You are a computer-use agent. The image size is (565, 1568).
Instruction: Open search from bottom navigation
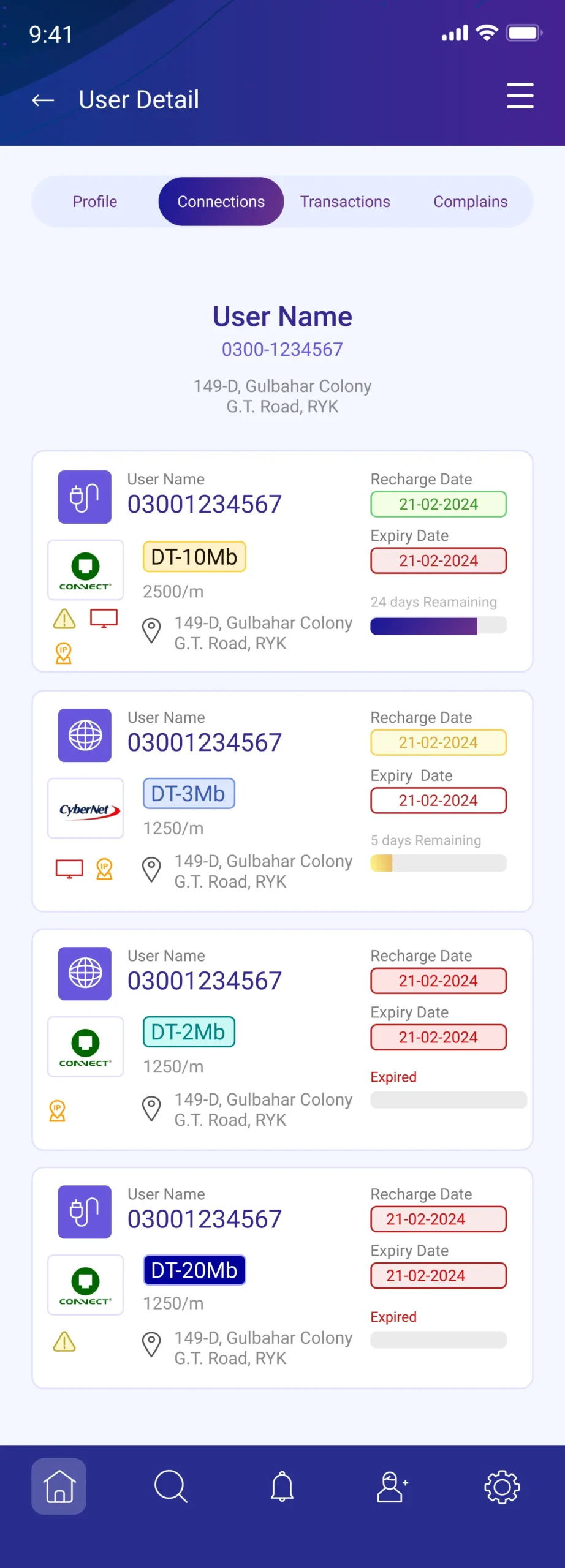click(x=170, y=1486)
